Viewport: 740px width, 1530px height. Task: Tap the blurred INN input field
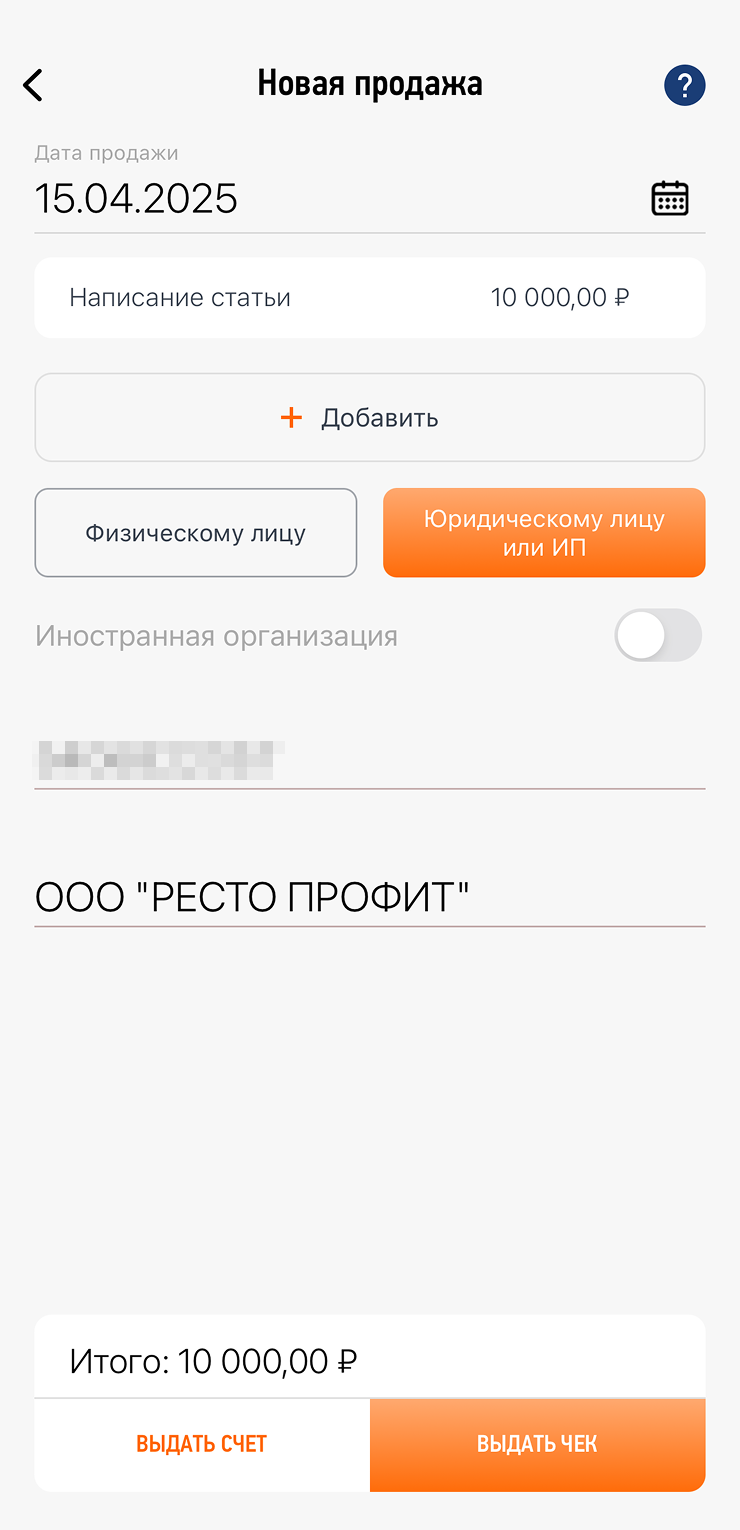[x=370, y=760]
